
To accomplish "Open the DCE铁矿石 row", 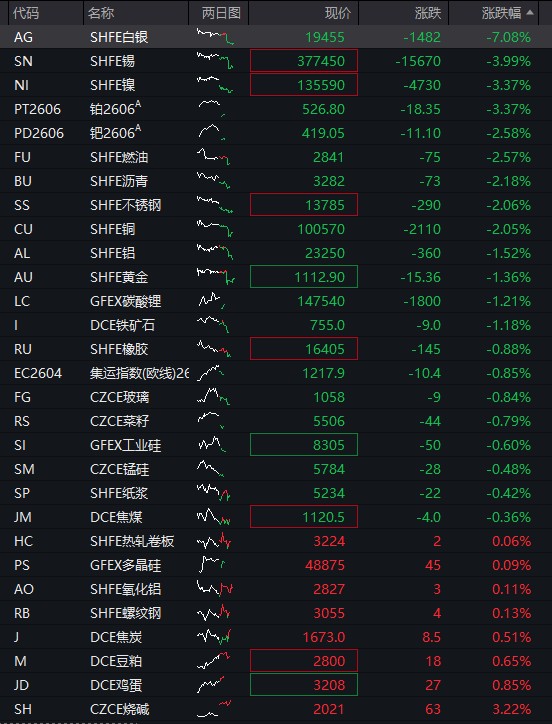I will point(276,325).
